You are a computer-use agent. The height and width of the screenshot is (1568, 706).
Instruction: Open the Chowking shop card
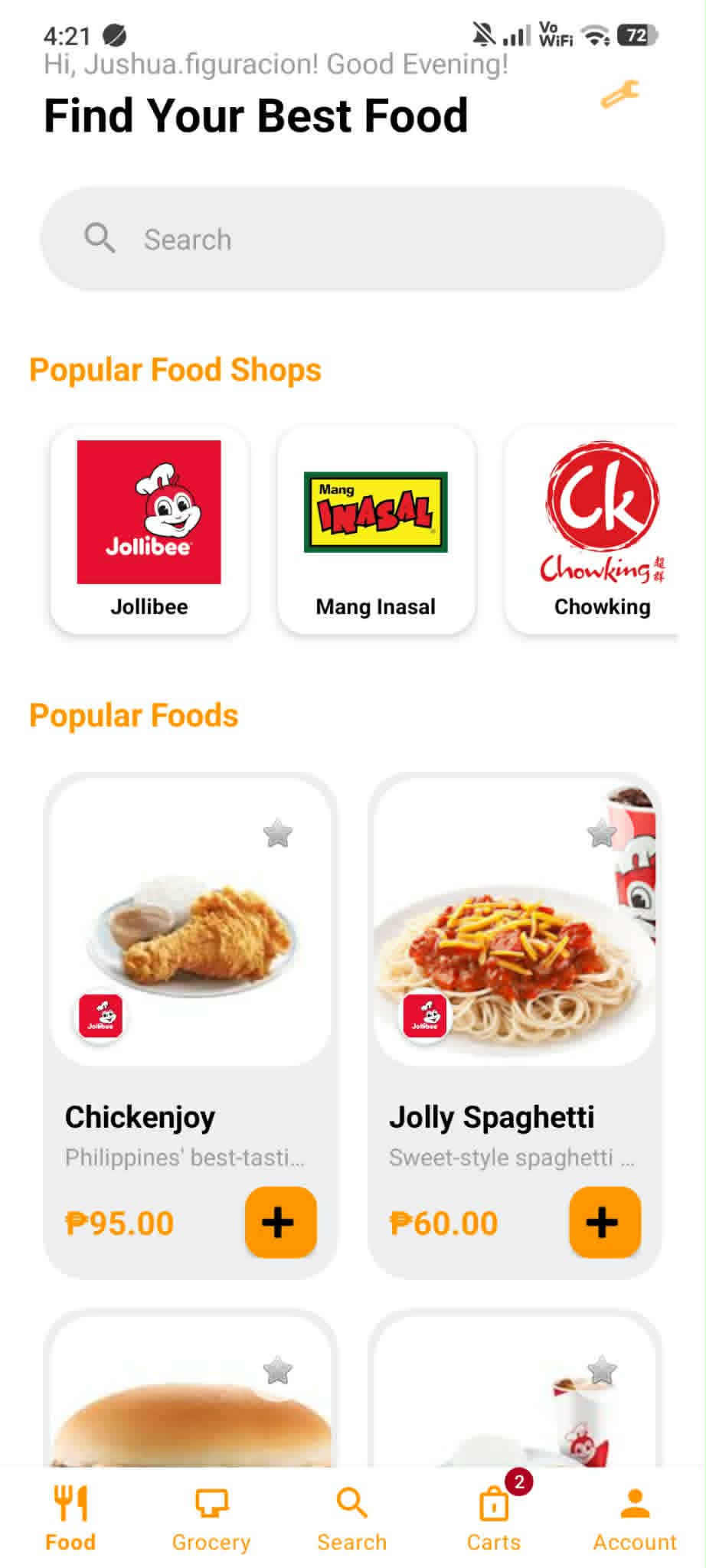click(x=591, y=530)
